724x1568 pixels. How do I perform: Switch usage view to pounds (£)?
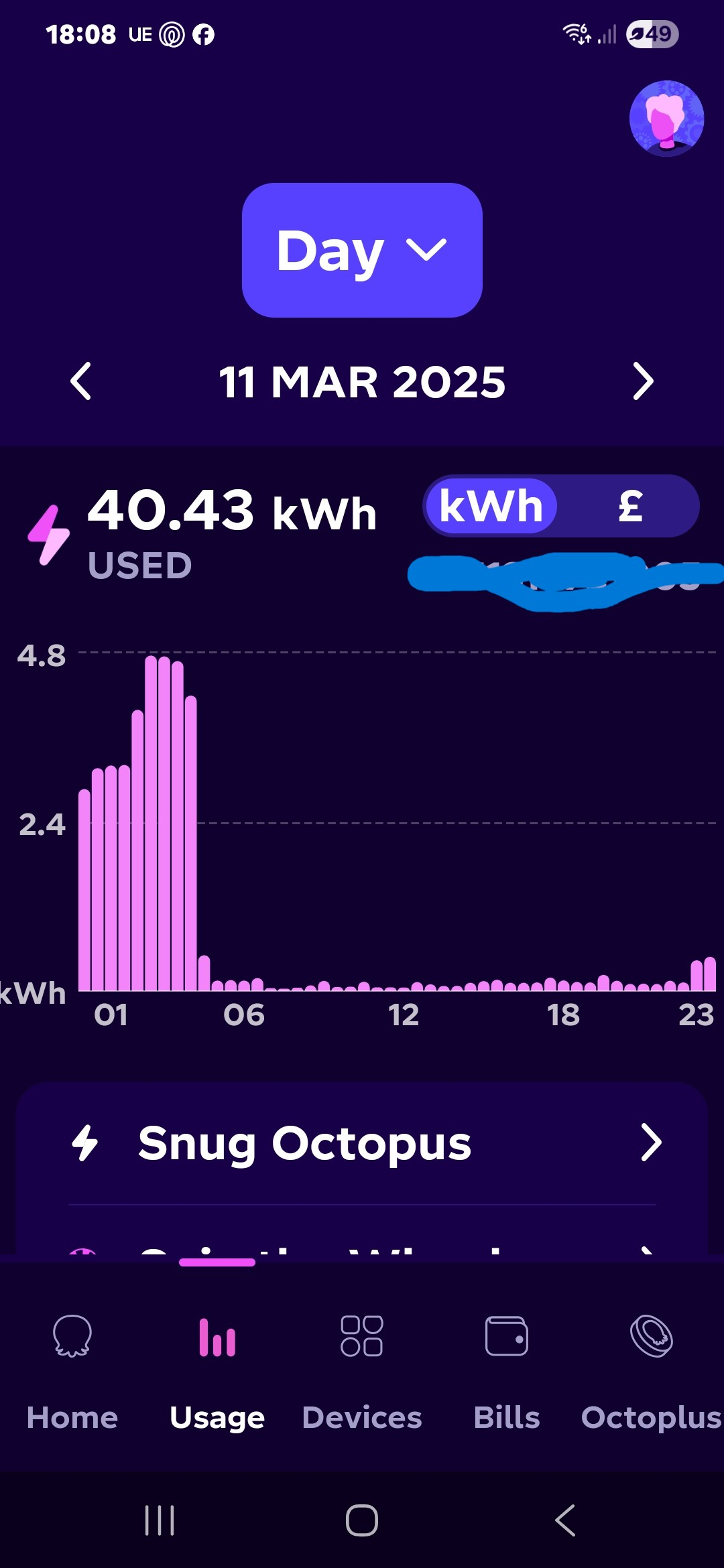(x=630, y=506)
